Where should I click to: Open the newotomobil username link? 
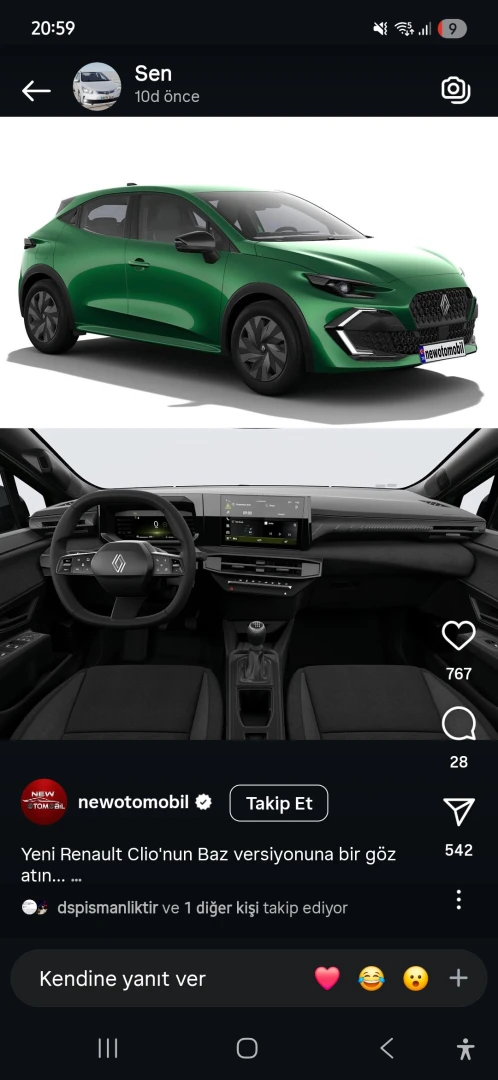[134, 802]
